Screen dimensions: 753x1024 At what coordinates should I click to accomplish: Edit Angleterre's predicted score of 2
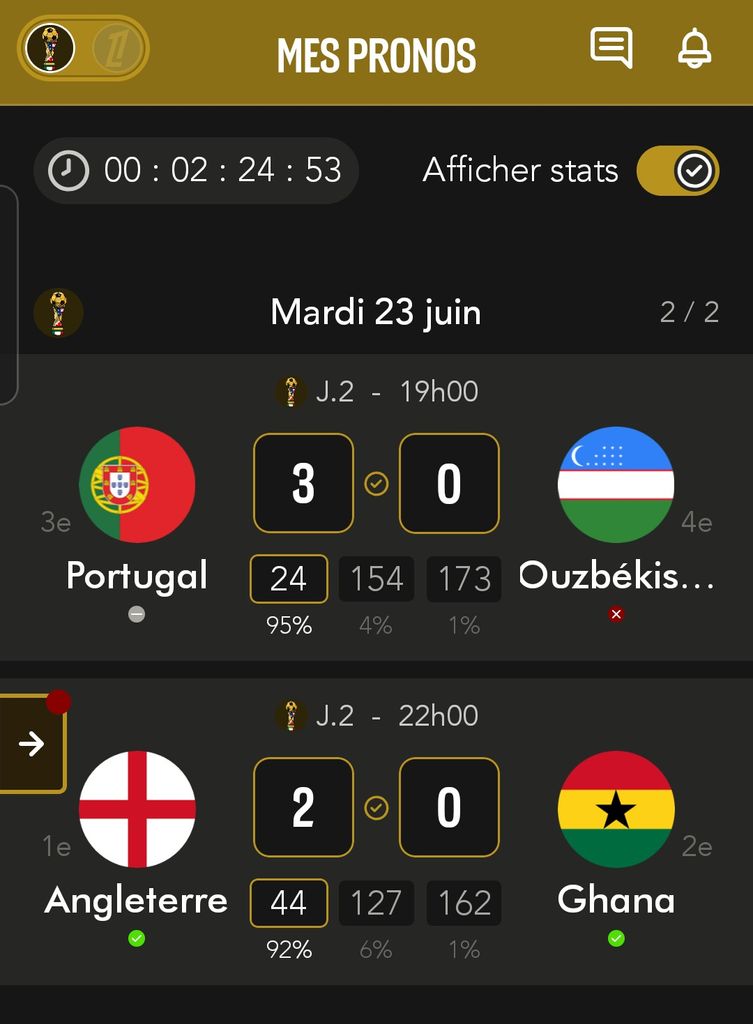(304, 807)
